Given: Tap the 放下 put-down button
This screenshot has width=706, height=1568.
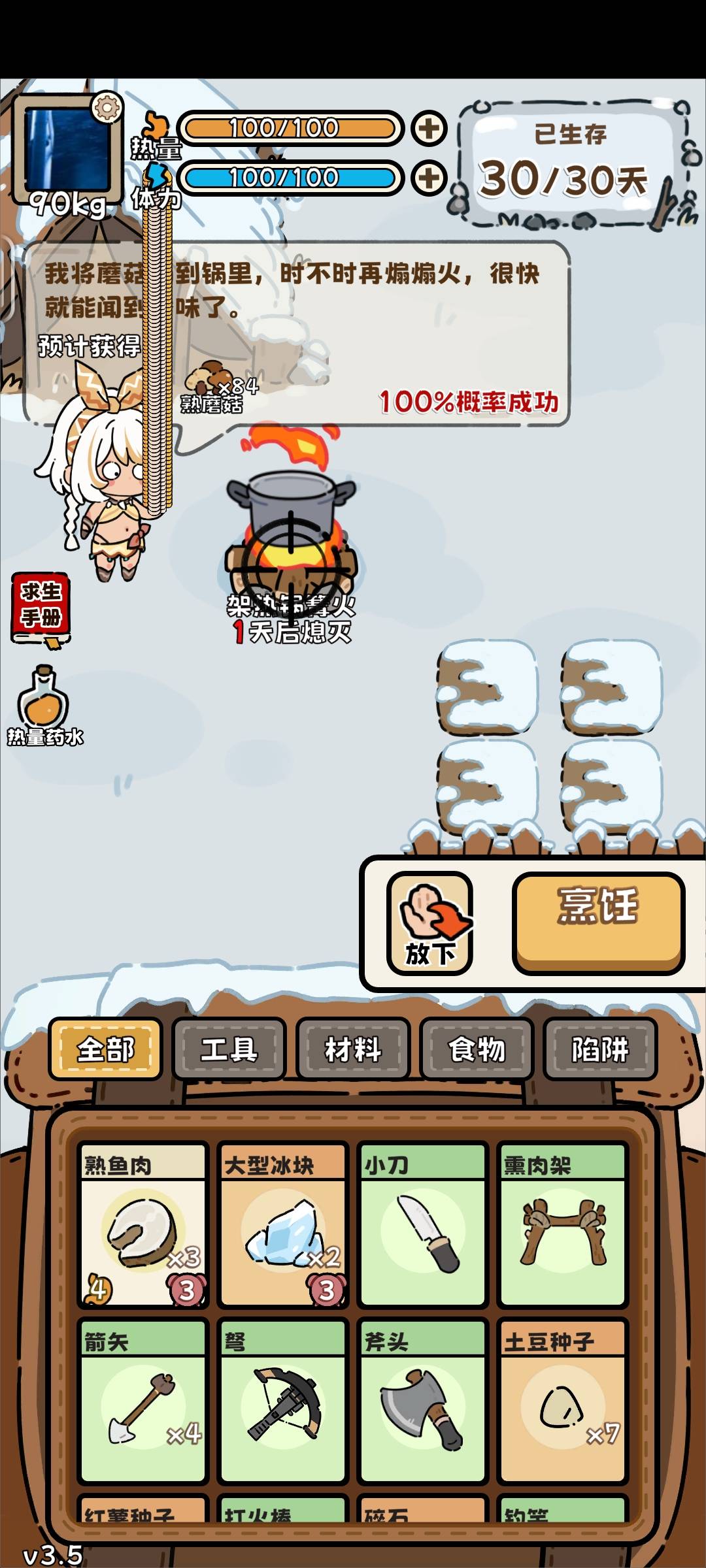Looking at the screenshot, I should click(429, 923).
